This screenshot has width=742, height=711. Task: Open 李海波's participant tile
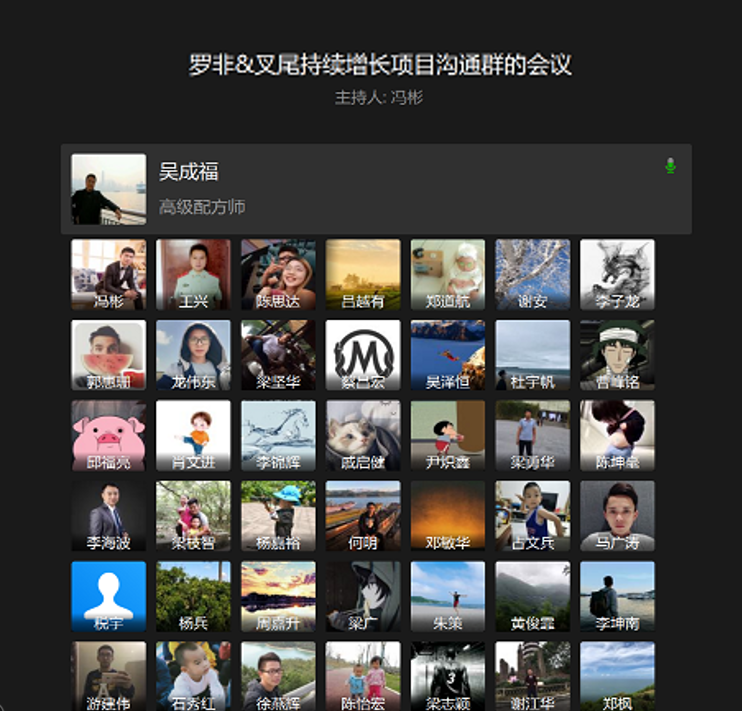[108, 515]
